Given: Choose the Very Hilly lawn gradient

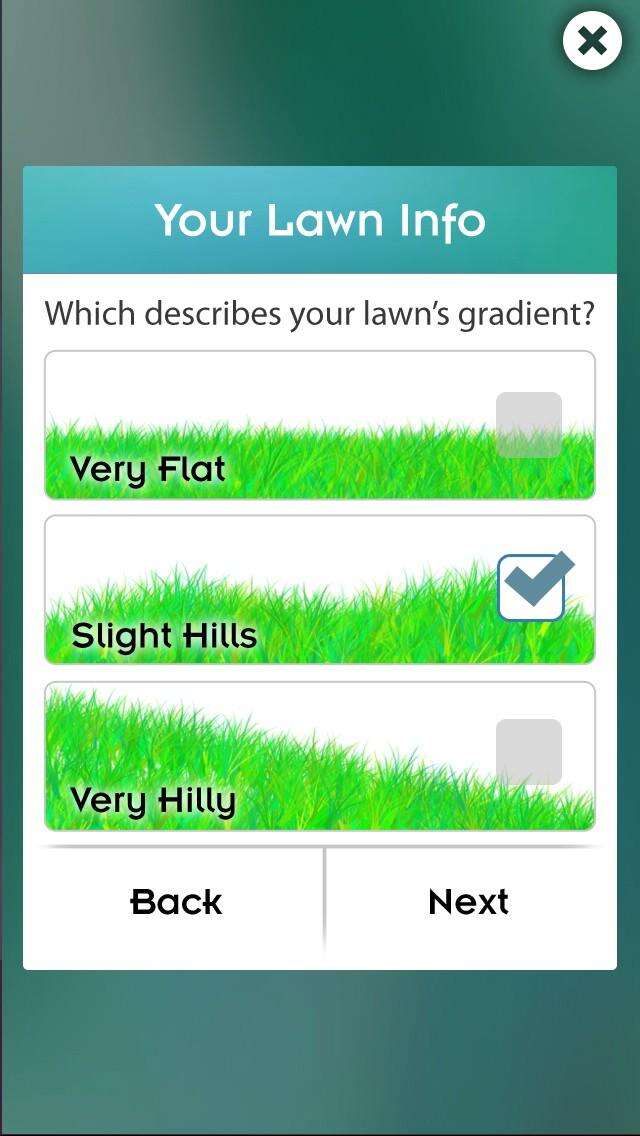Looking at the screenshot, I should click(x=529, y=752).
